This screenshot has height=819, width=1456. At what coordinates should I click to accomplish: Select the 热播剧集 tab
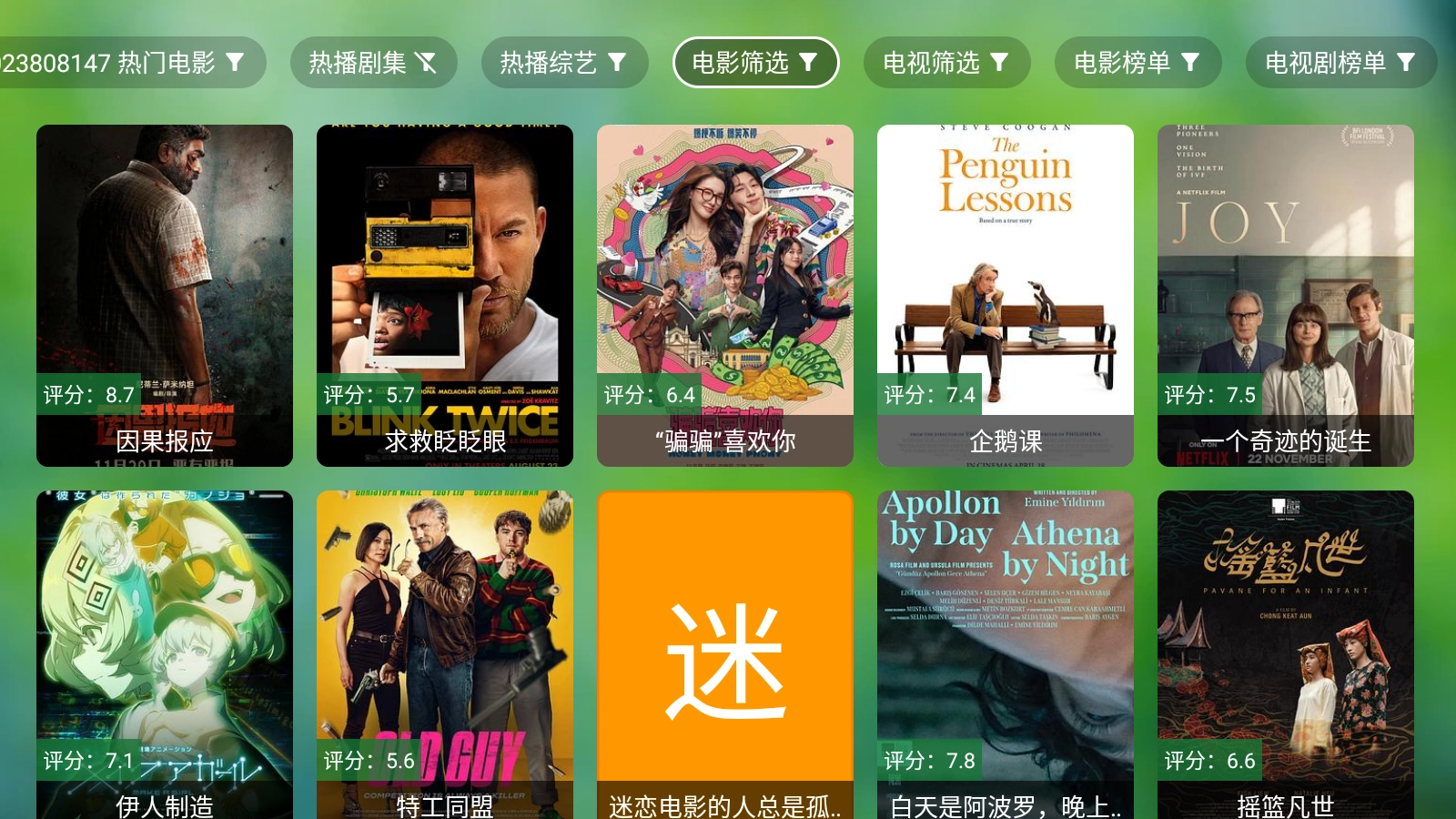coord(373,62)
